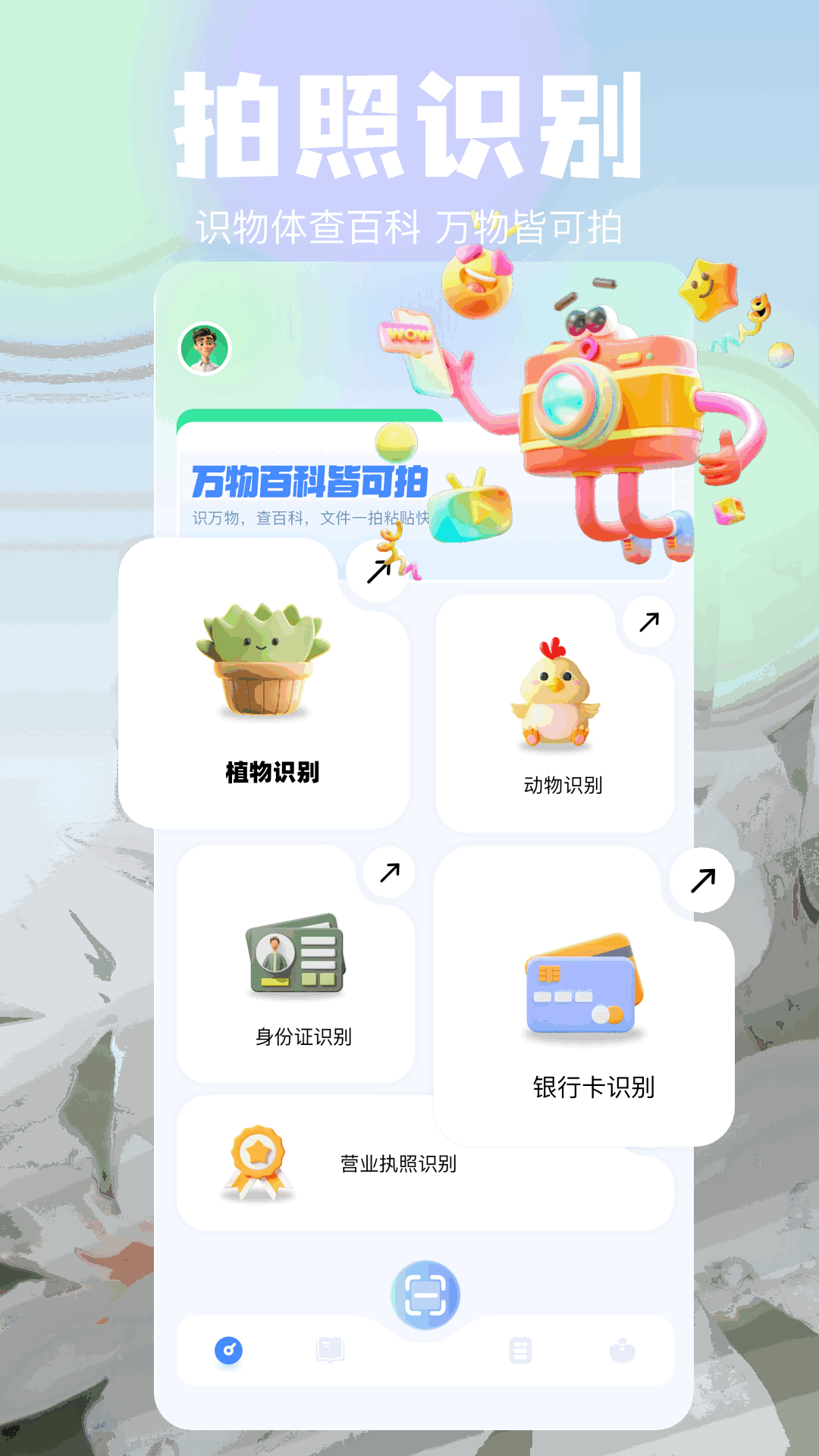The image size is (819, 1456).
Task: Select the book icon in bottom navigation
Action: [x=329, y=1351]
